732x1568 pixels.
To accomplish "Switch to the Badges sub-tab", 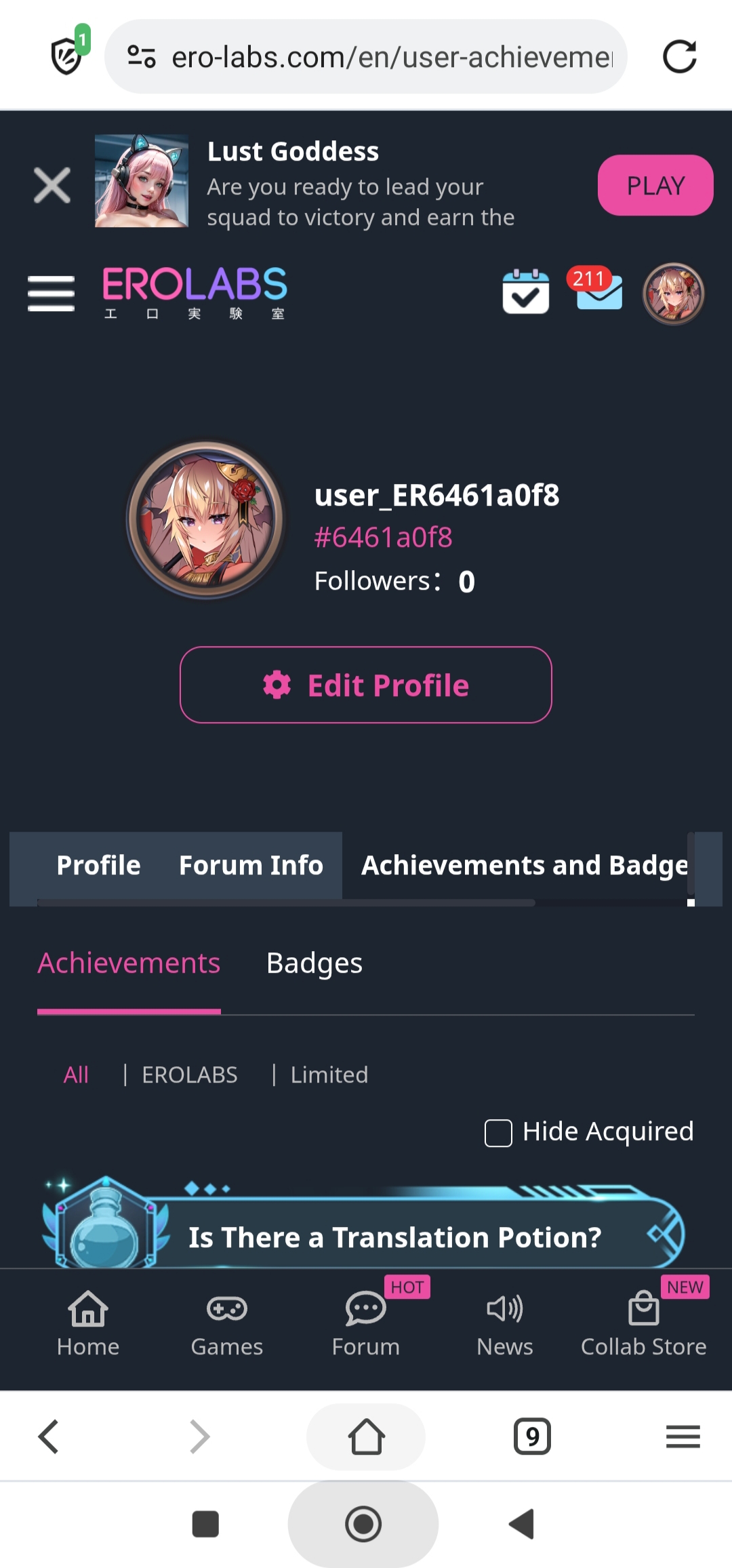I will (x=314, y=963).
